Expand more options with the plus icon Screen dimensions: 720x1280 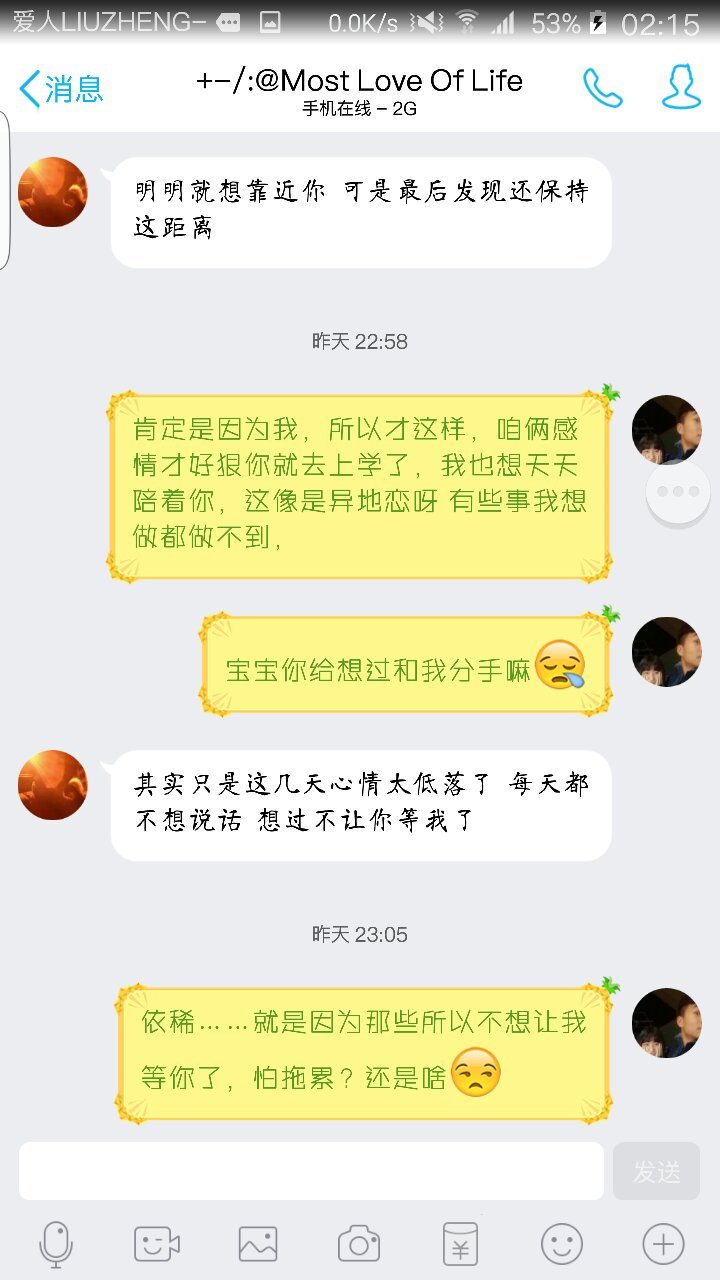click(x=662, y=1245)
